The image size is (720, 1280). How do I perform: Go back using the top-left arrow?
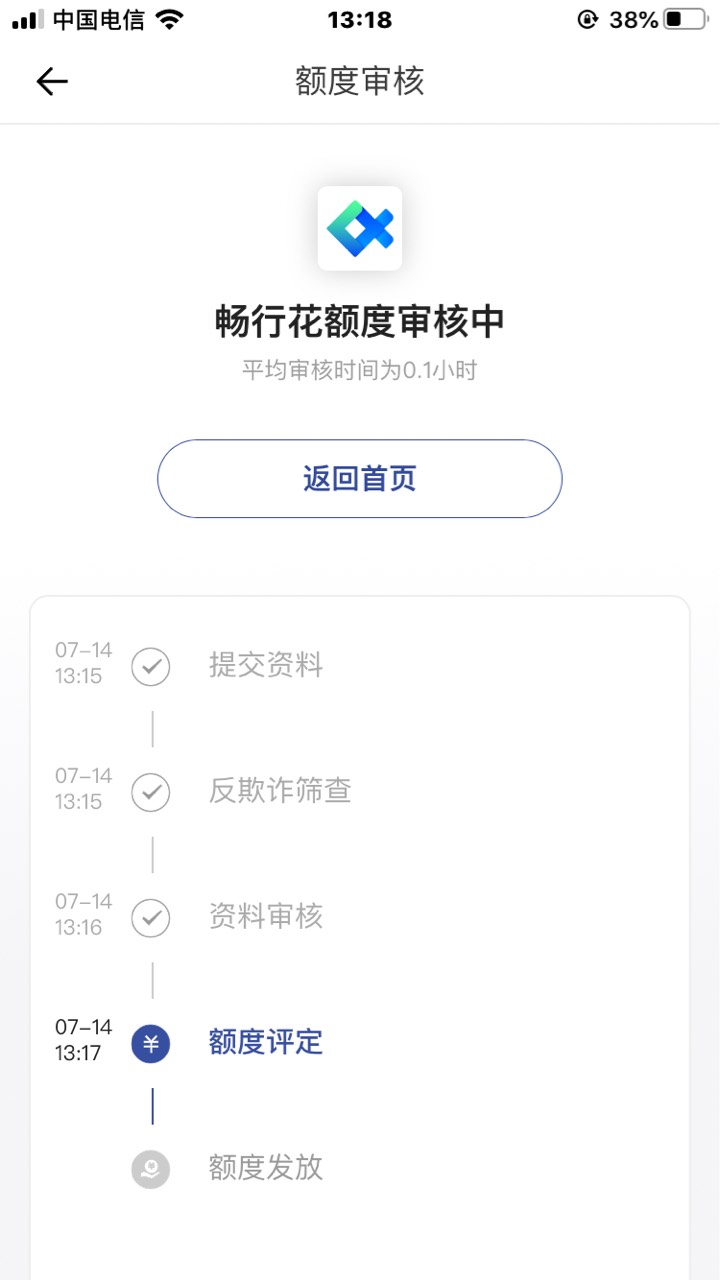52,82
